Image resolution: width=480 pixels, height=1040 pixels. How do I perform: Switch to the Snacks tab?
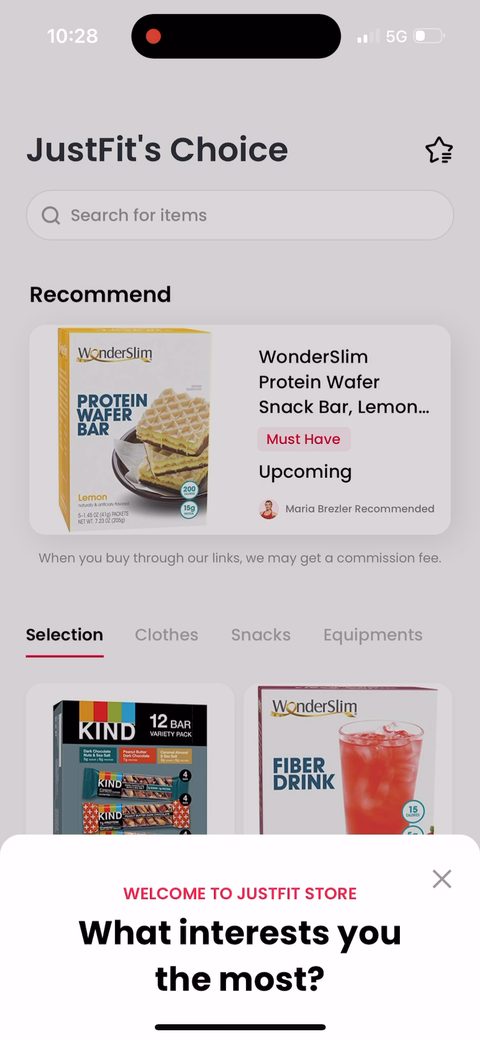261,635
